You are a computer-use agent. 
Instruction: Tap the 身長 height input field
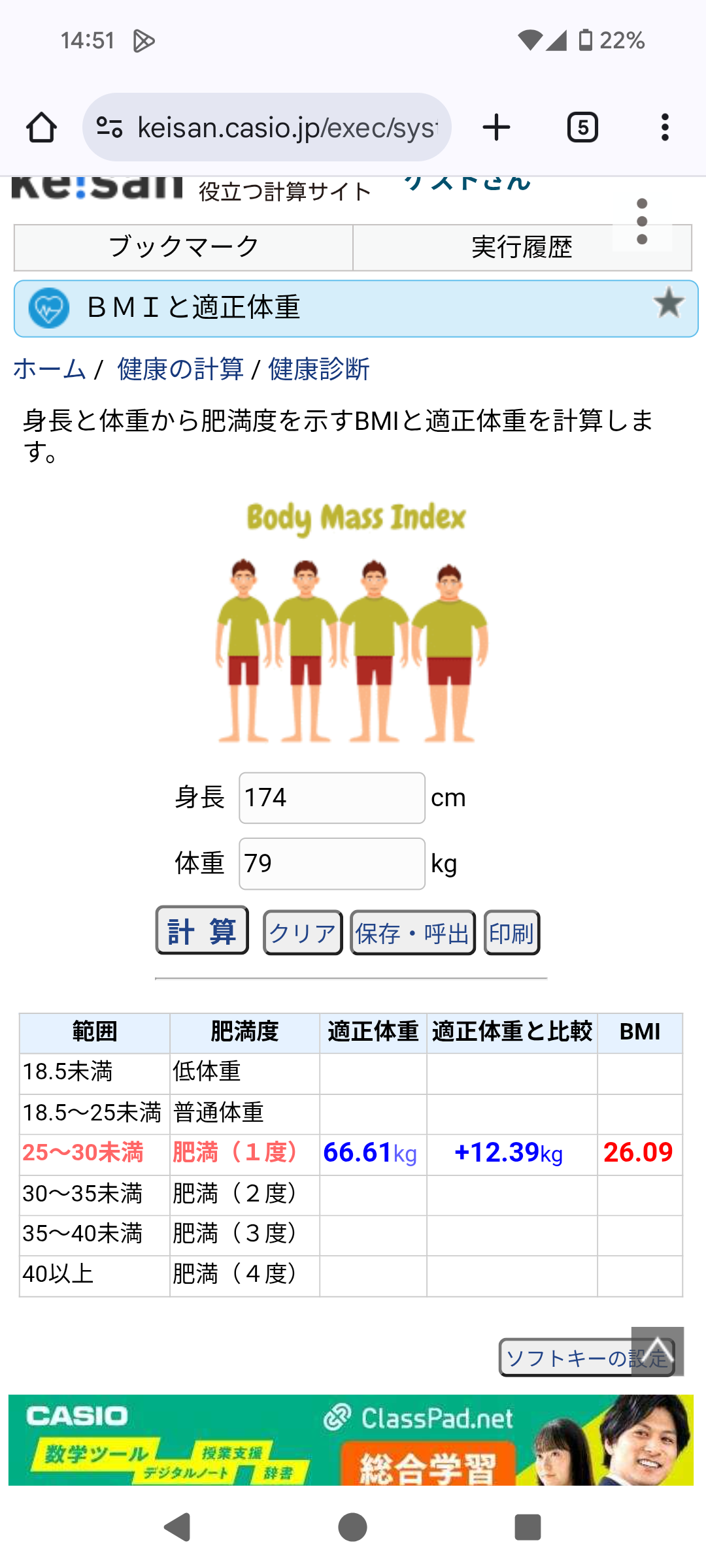point(332,798)
